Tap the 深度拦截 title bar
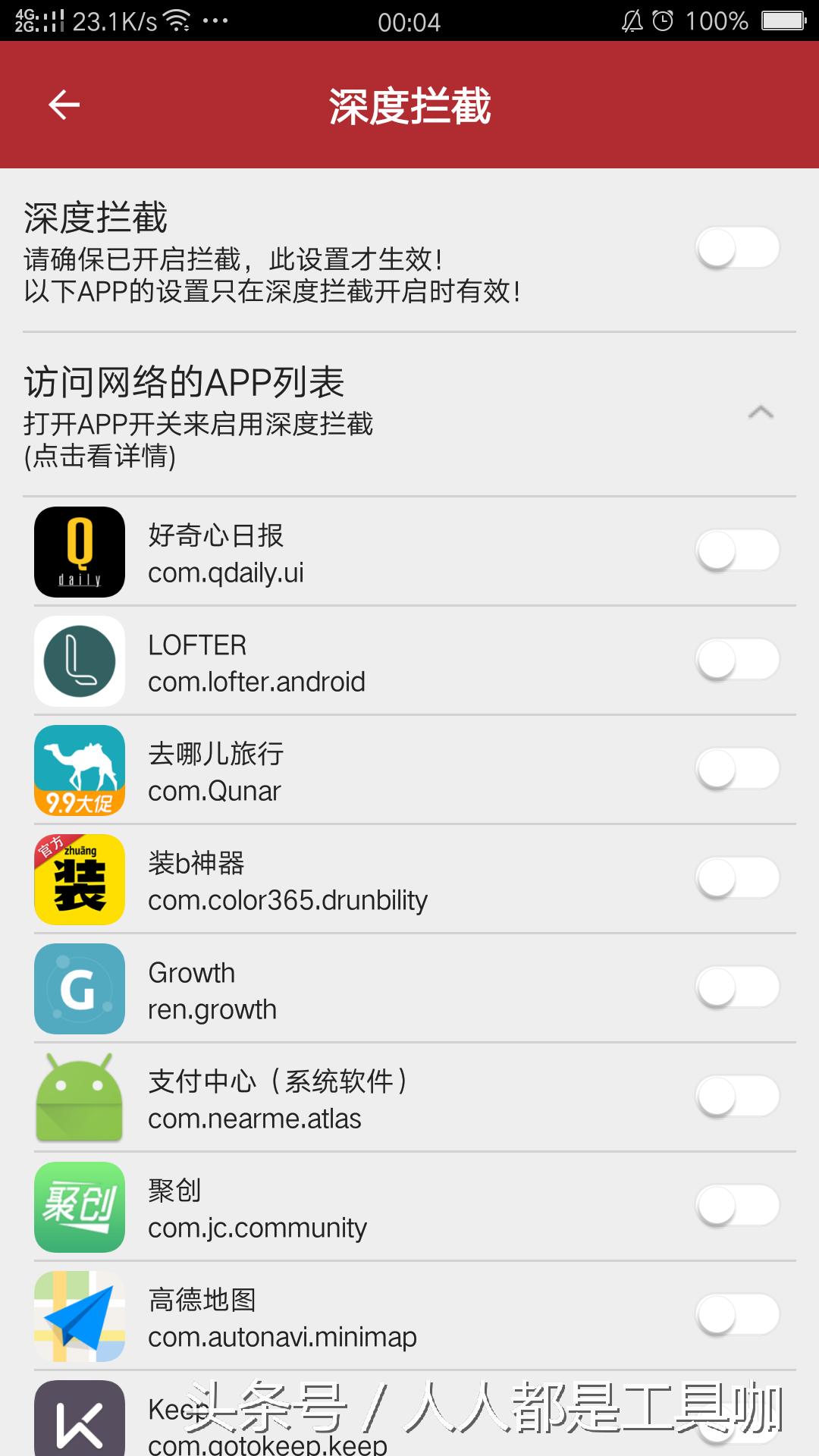The image size is (819, 1456). pos(409,105)
